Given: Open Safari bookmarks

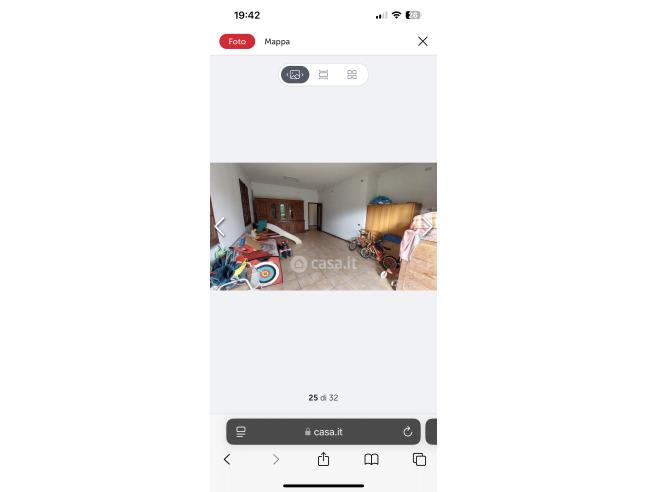Looking at the screenshot, I should point(371,459).
